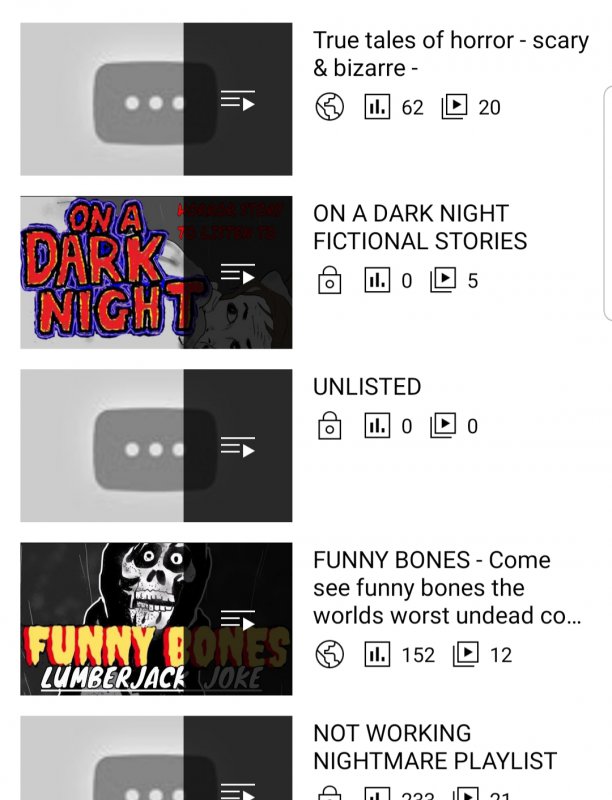Open True tales of horror playlist
This screenshot has height=800, width=612.
[449, 55]
